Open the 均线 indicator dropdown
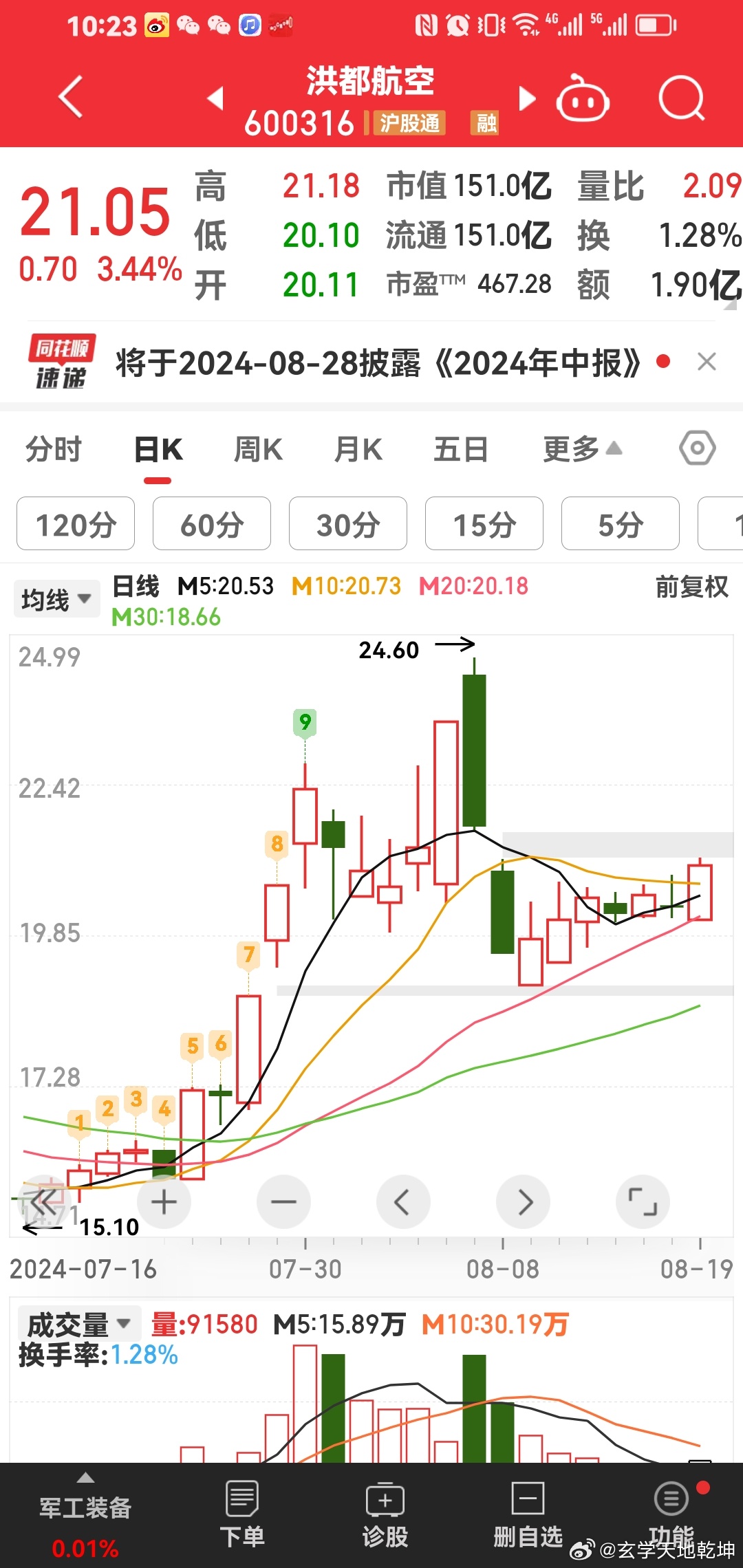This screenshot has width=743, height=1568. pos(56,599)
